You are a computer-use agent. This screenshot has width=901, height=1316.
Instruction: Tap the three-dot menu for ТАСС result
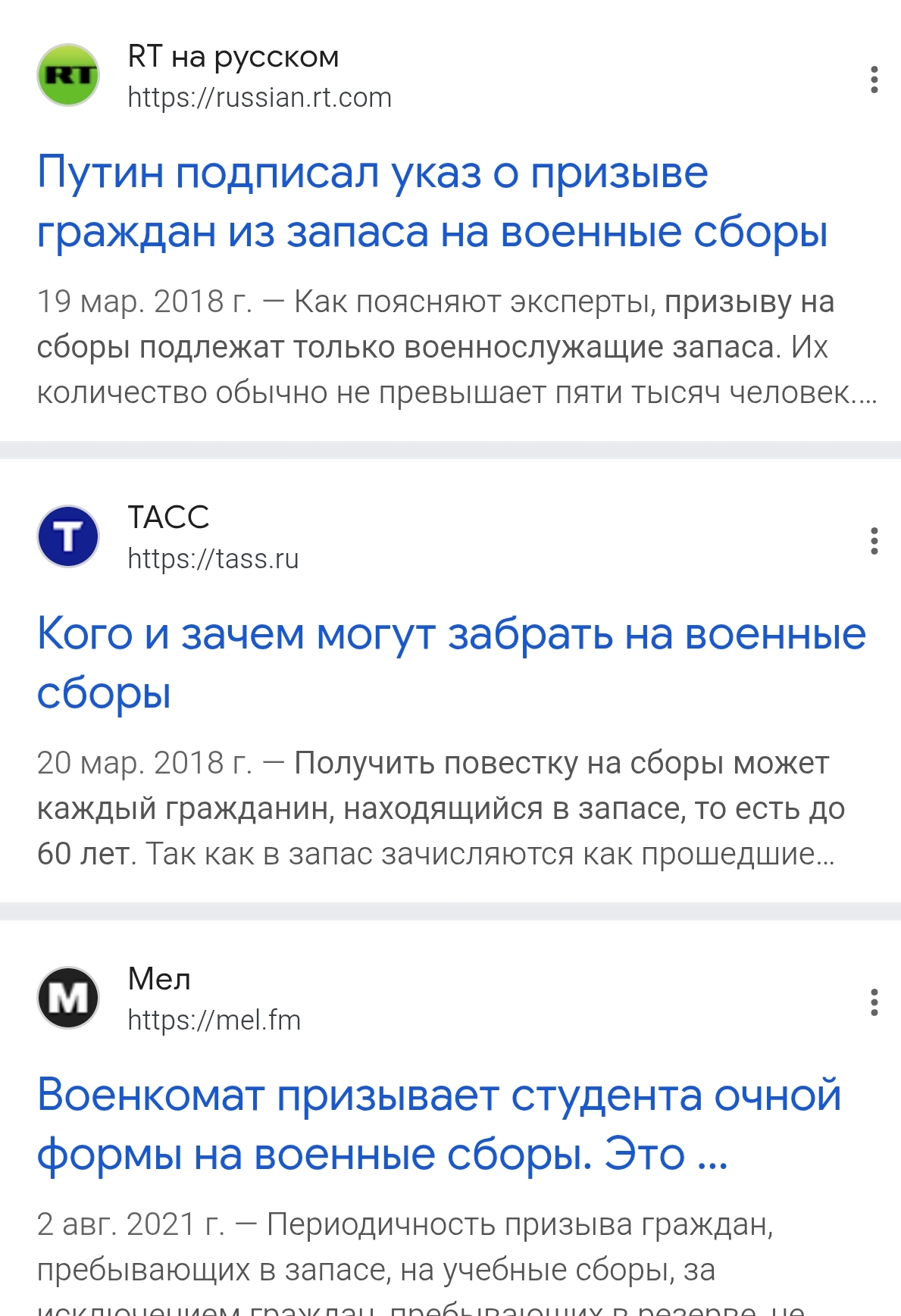pyautogui.click(x=874, y=541)
